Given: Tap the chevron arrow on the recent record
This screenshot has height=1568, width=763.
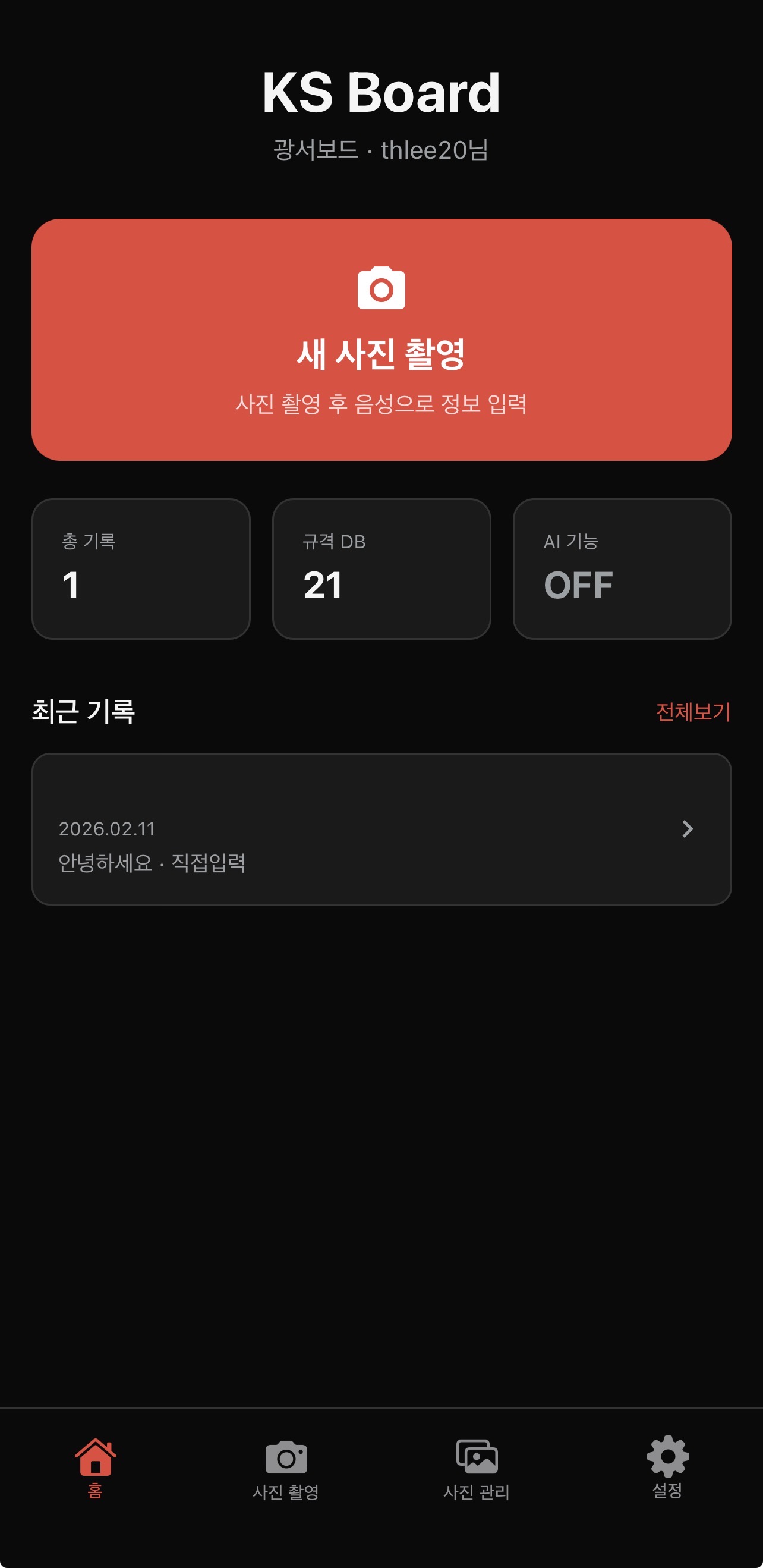Looking at the screenshot, I should click(688, 829).
